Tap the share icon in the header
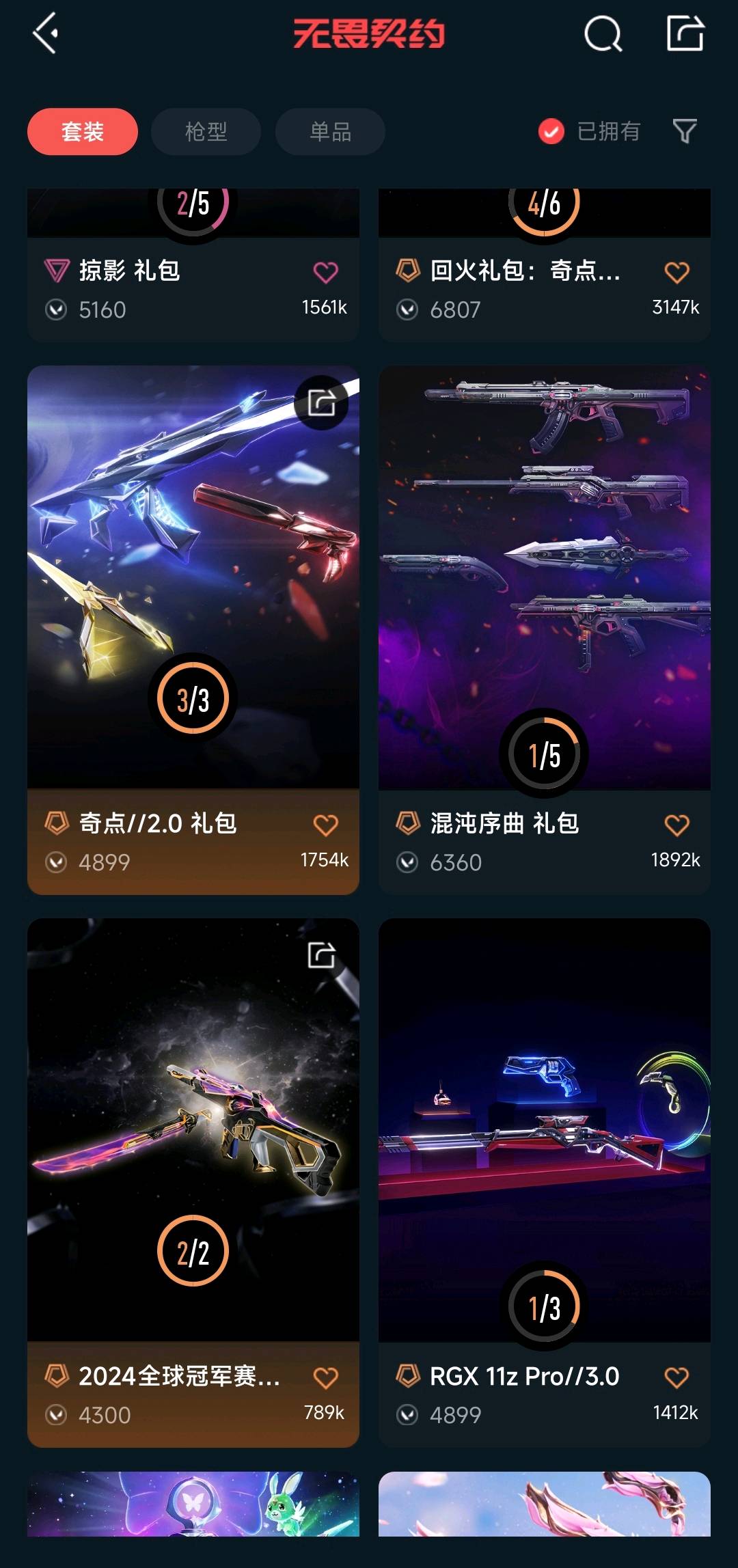The height and width of the screenshot is (1568, 738). pyautogui.click(x=685, y=33)
